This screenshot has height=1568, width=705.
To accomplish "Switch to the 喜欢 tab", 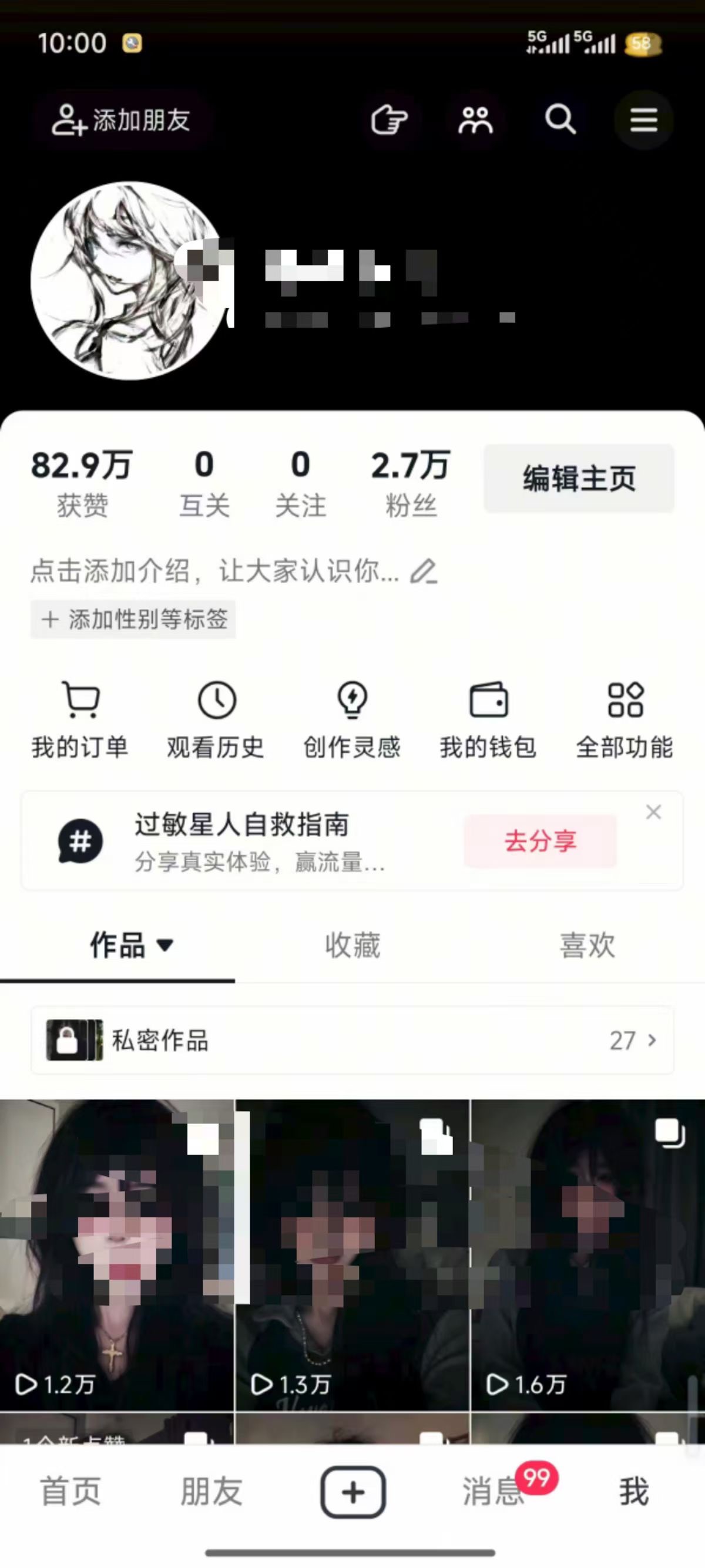I will point(587,945).
